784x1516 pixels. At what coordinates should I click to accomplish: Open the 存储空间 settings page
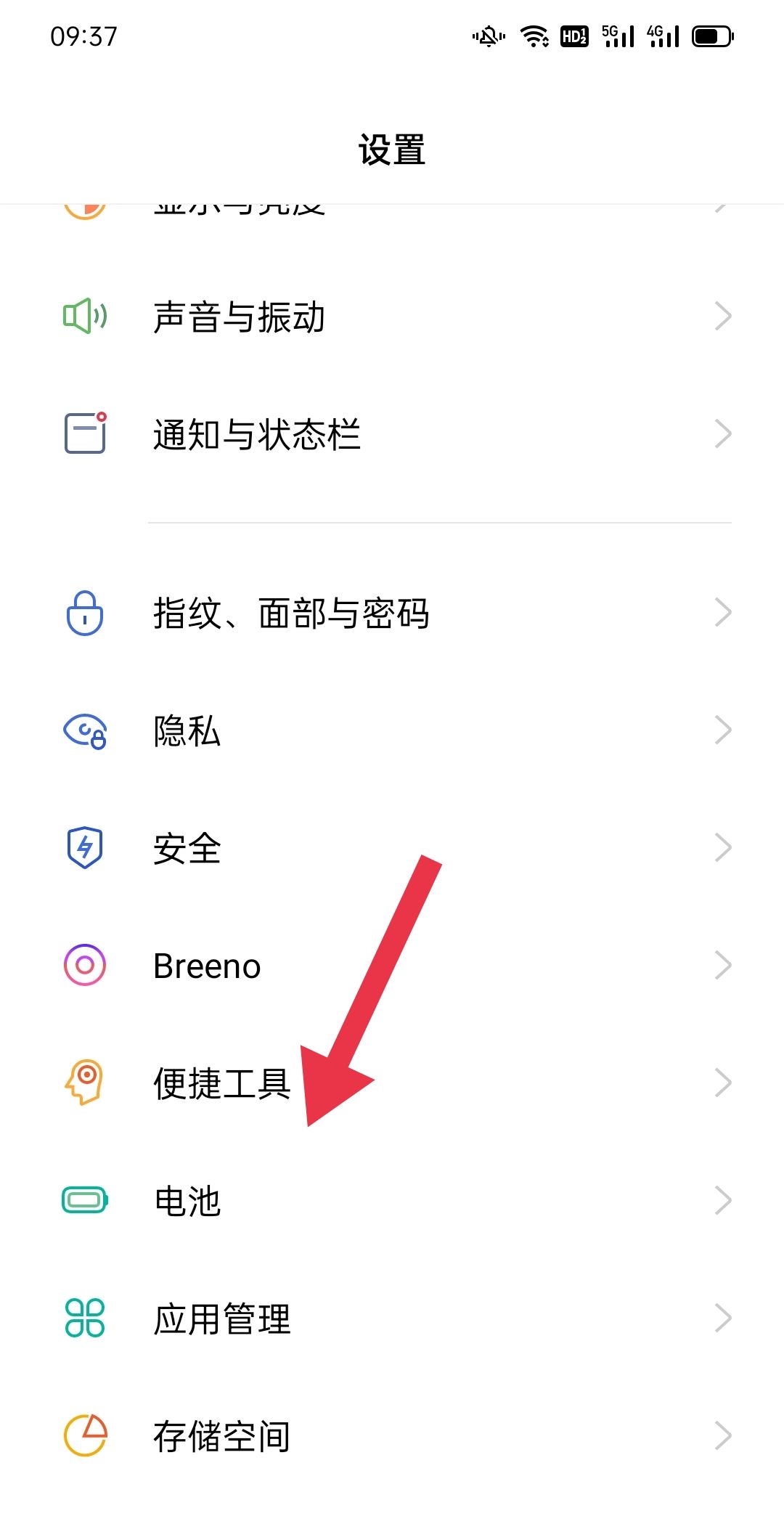pyautogui.click(x=392, y=1435)
